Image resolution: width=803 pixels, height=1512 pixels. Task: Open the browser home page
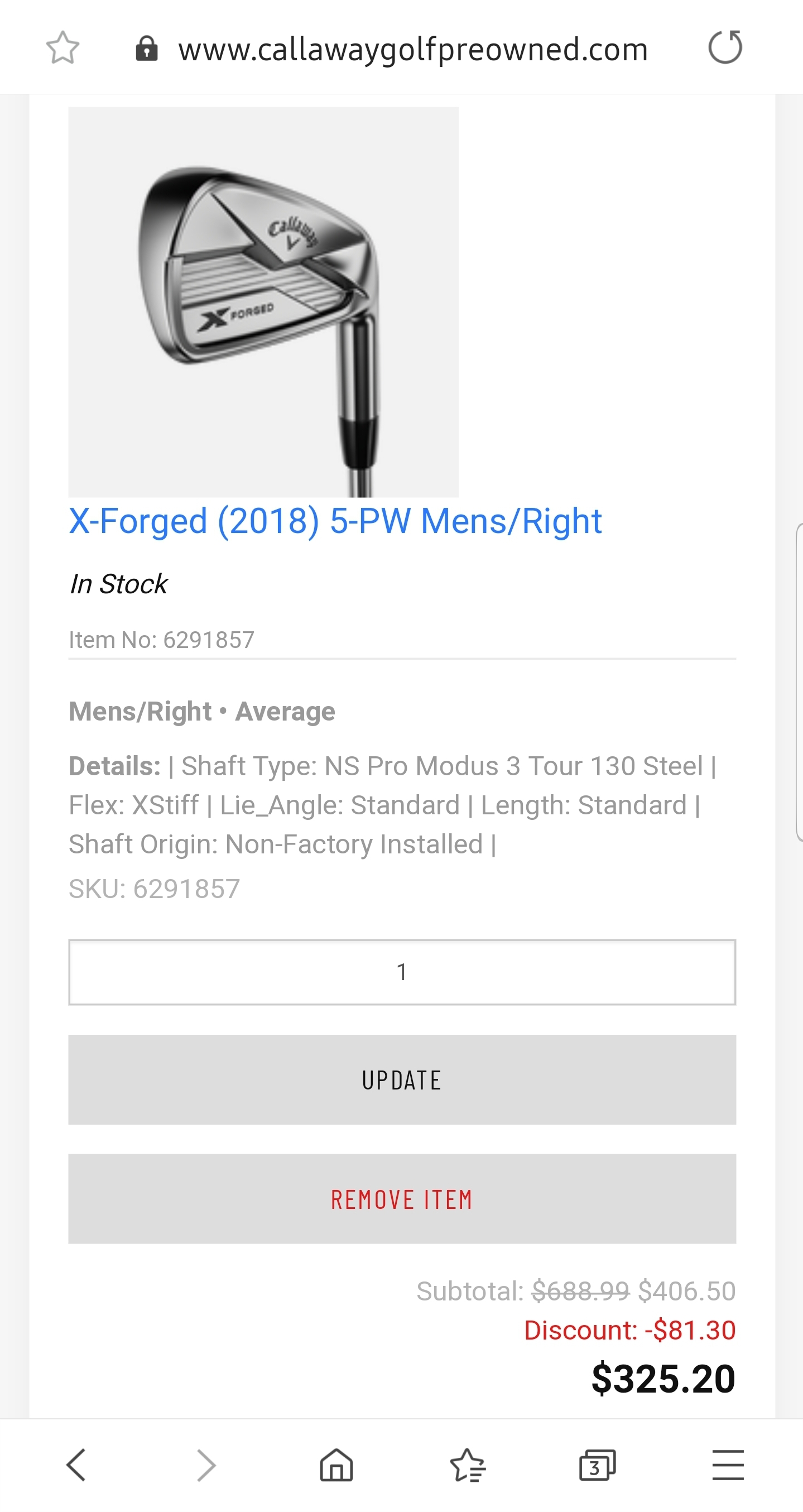coord(336,1465)
